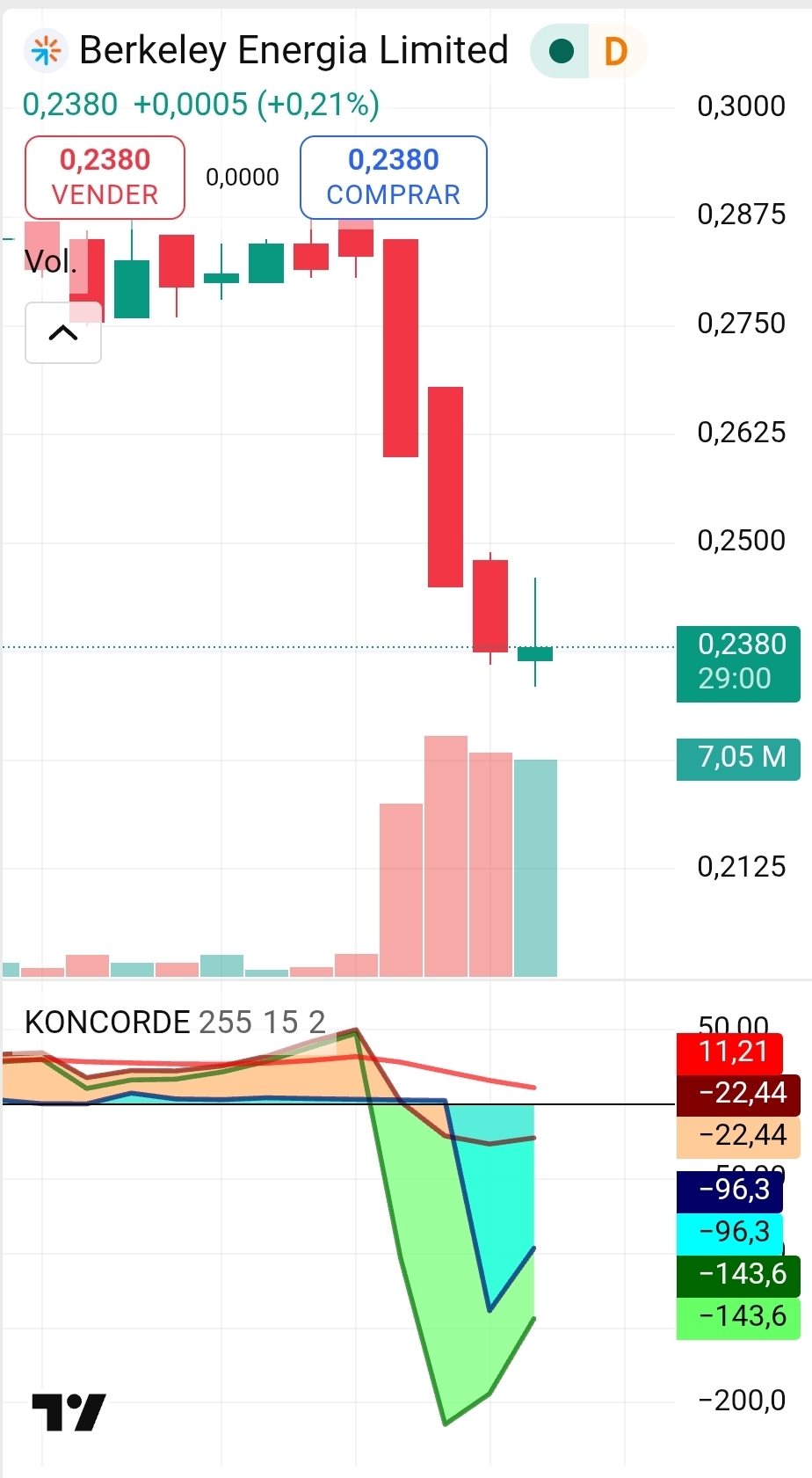This screenshot has height=1478, width=812.
Task: Tap the COMPRAR buy button
Action: click(x=393, y=177)
